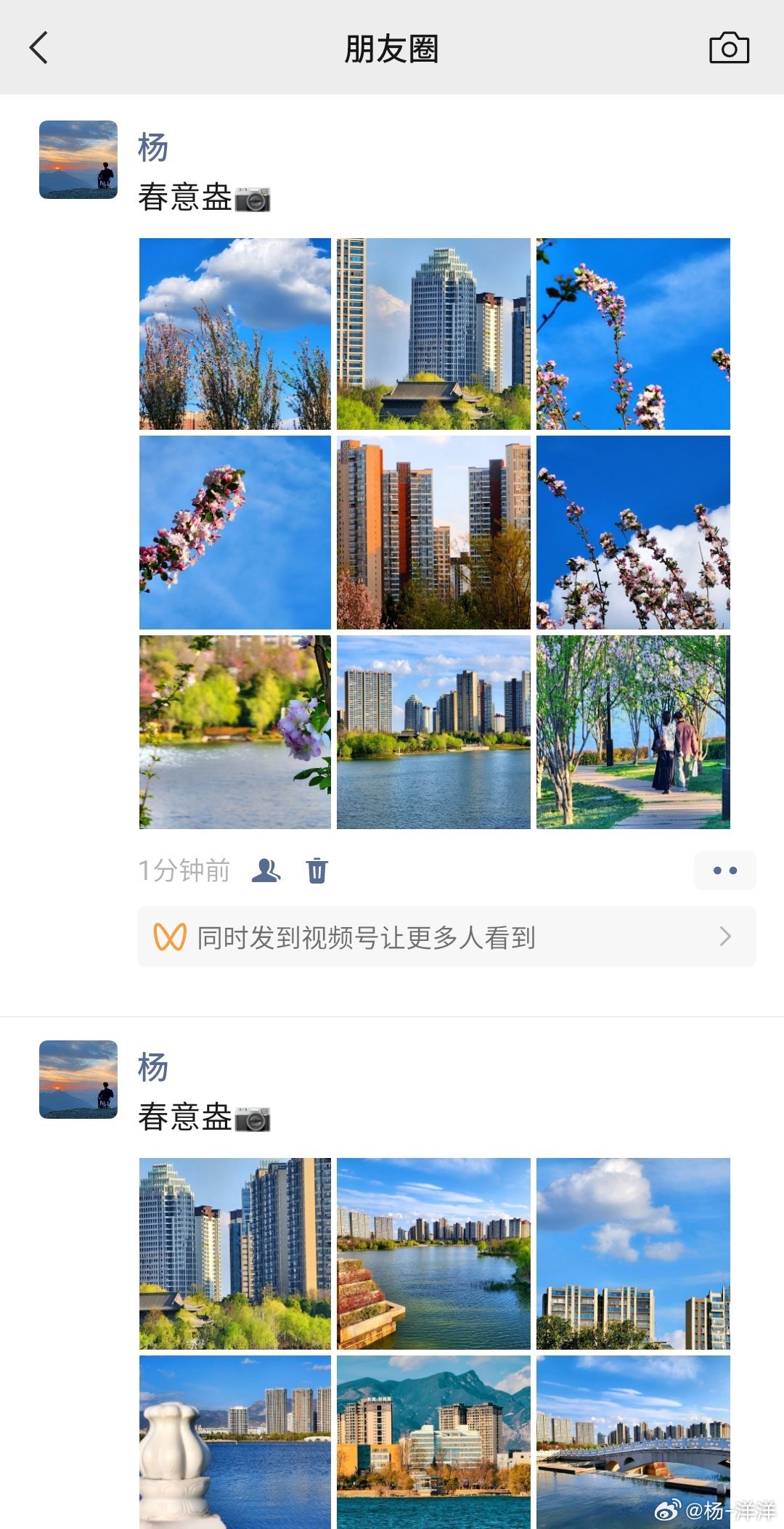Screen dimensions: 784x1529
Task: Open the 杨 name link on second post
Action: 153,1067
